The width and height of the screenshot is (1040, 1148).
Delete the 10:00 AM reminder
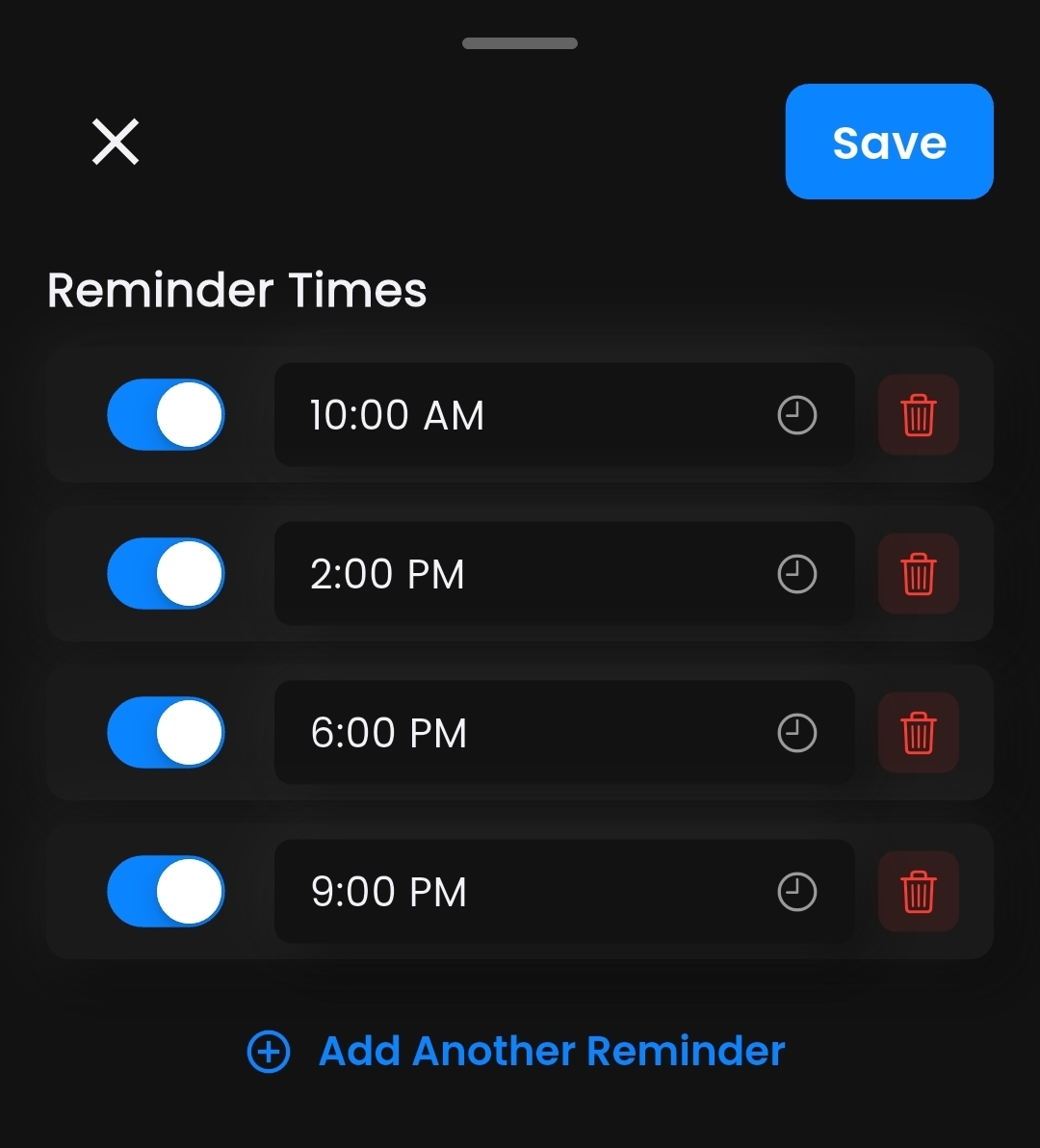click(x=918, y=415)
